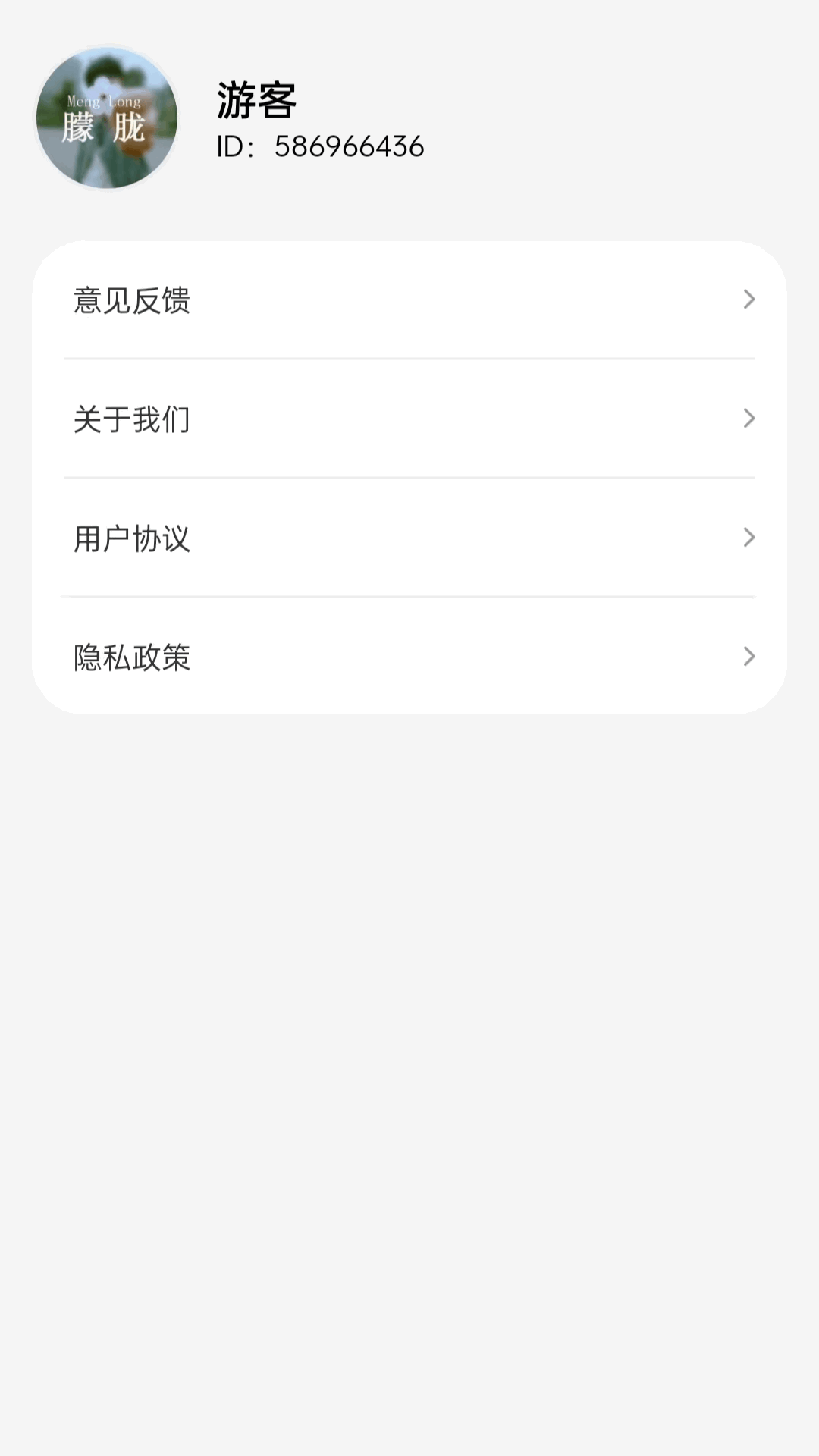Tap the profile header area
Image resolution: width=819 pixels, height=1456 pixels.
303,118
